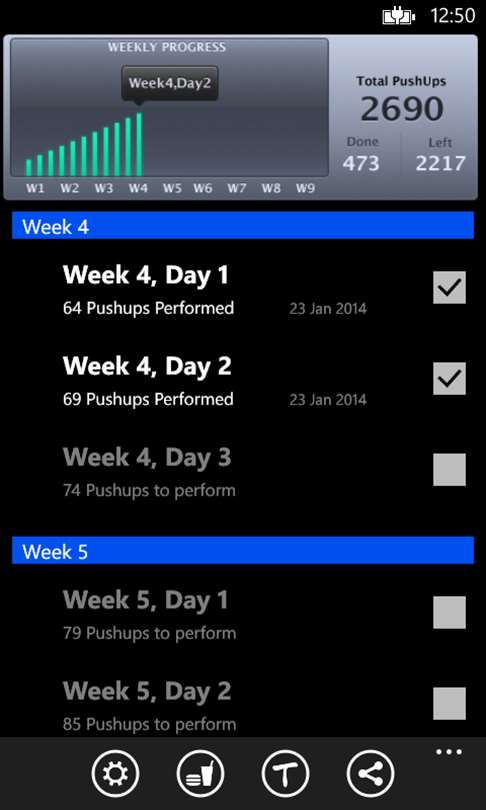Open the Week 4, Day 3 workout row
The image size is (486, 810).
point(243,471)
